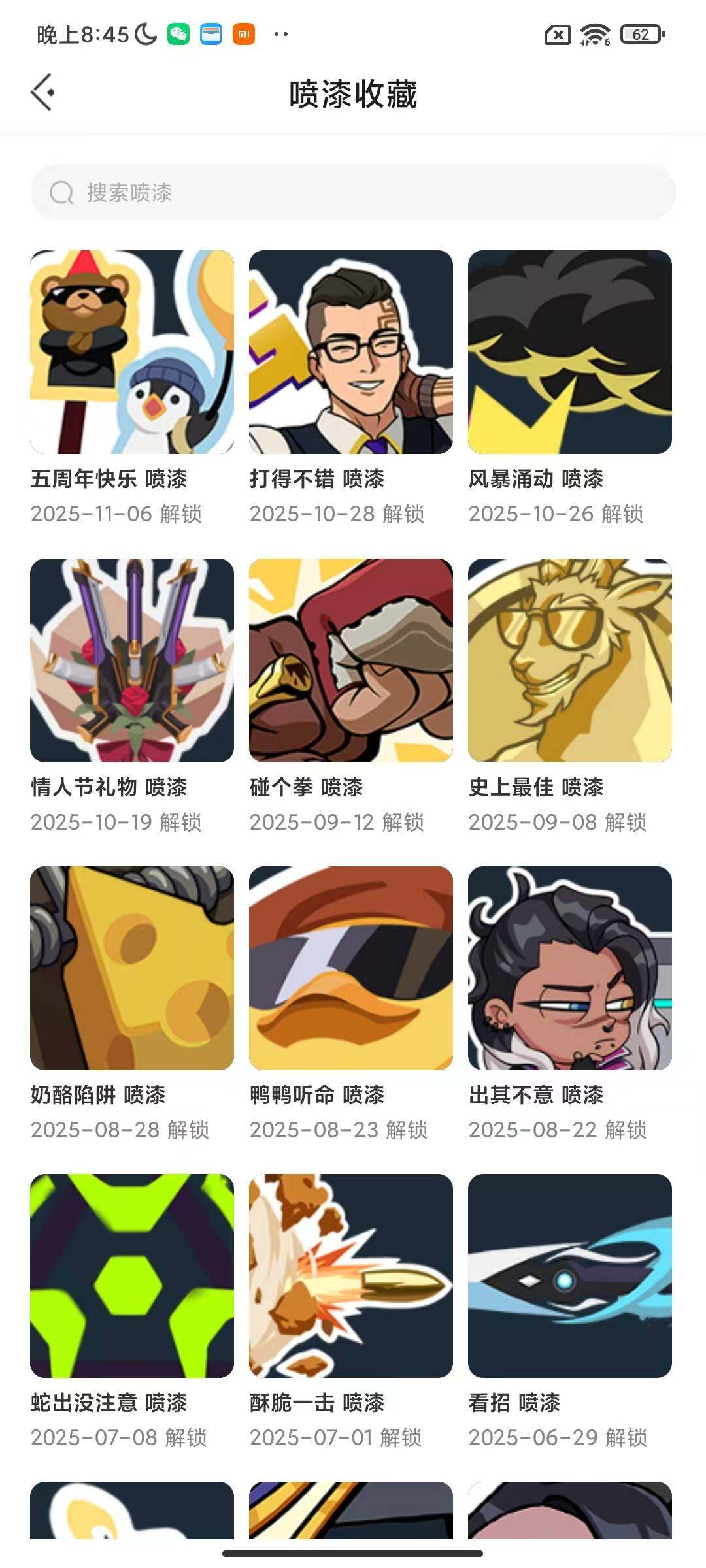706x1568 pixels.
Task: Open the WeChat icon in status bar
Action: [x=177, y=31]
